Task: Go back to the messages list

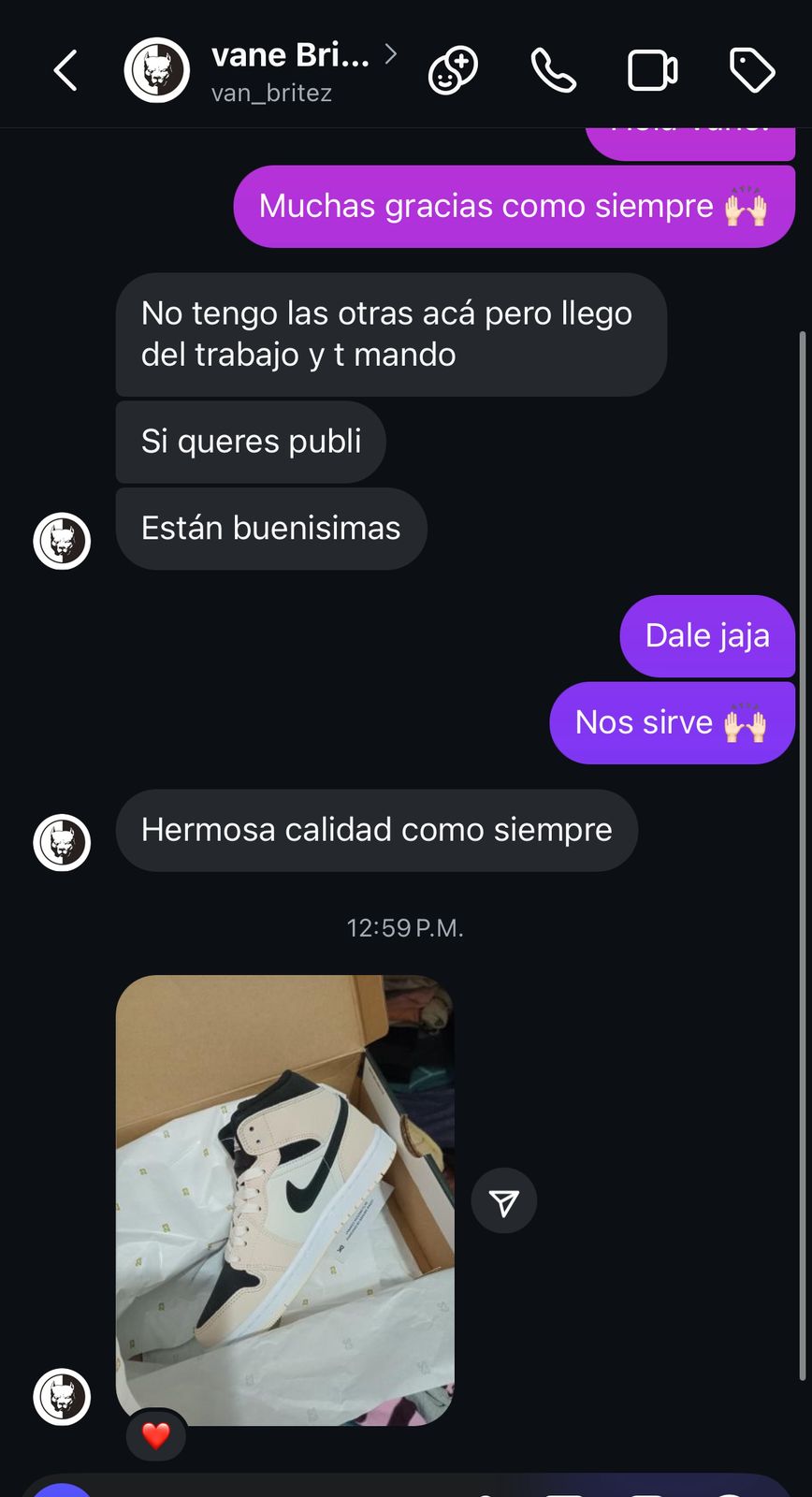Action: [65, 70]
